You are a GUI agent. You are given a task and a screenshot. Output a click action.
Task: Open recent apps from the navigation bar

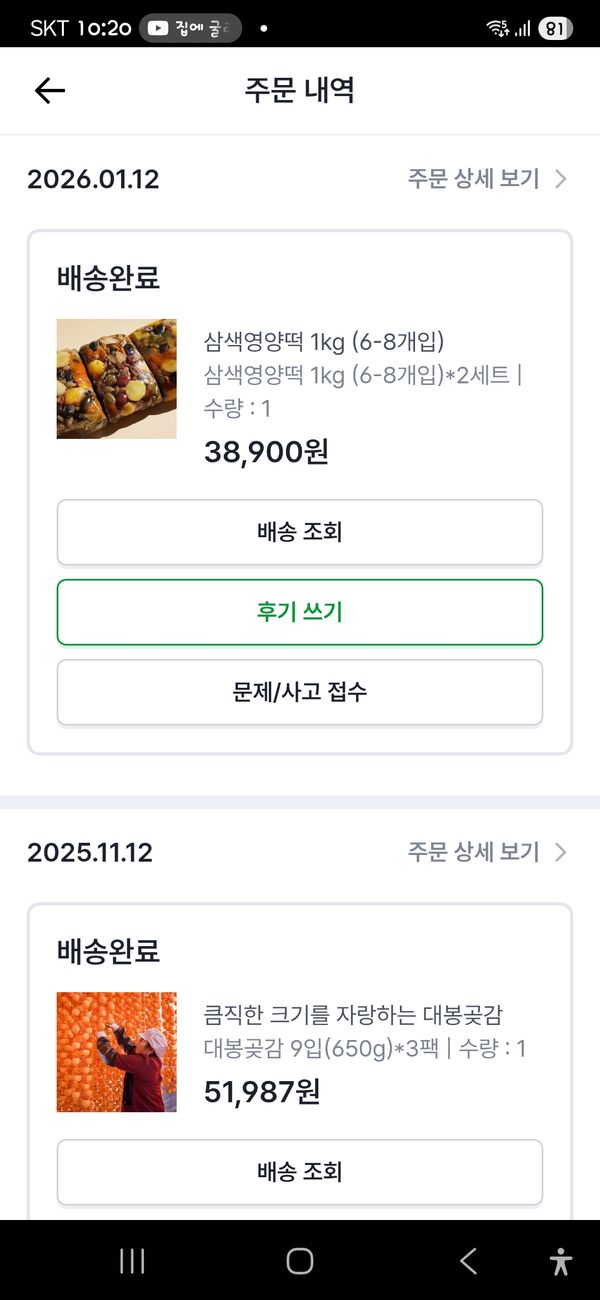132,1261
